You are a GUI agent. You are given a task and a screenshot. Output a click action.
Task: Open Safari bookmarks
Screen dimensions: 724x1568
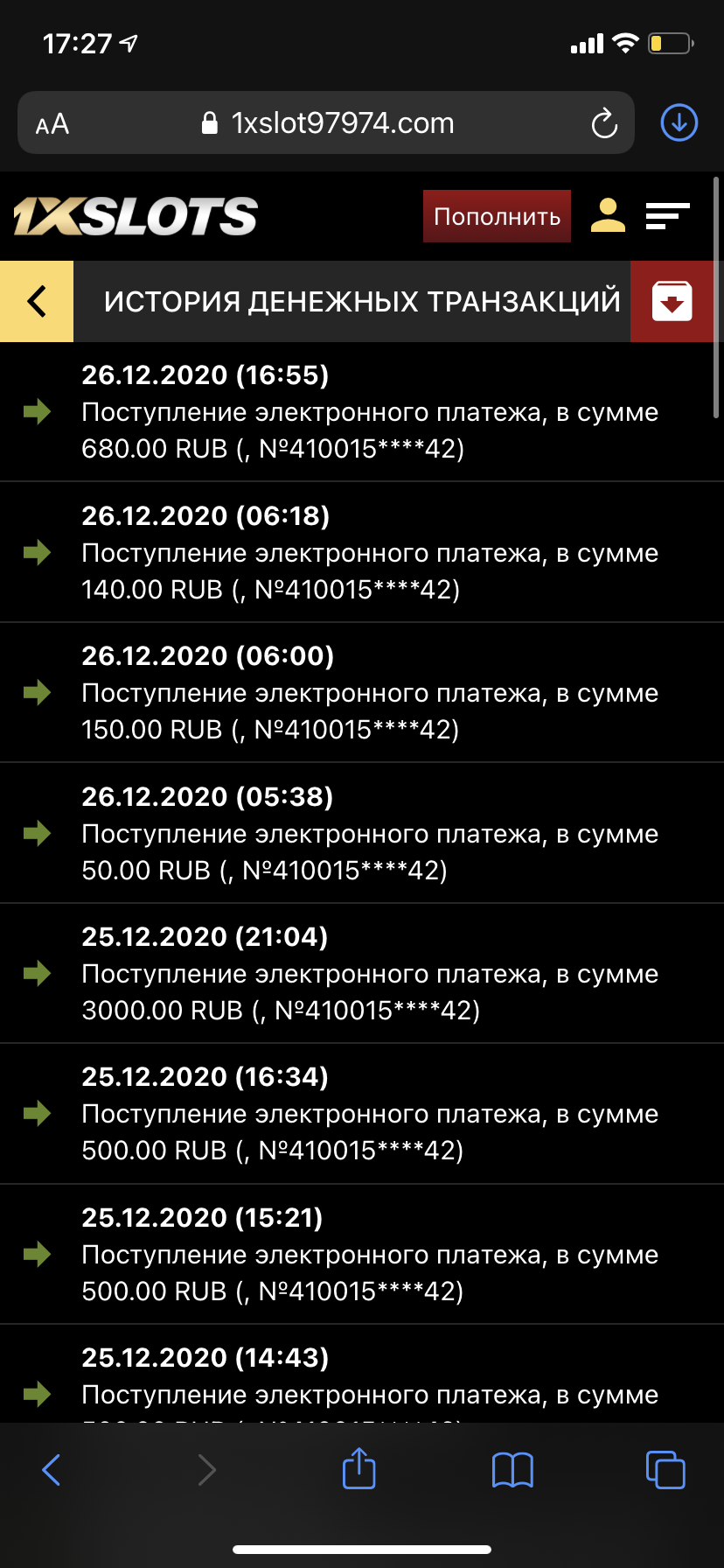click(512, 1469)
